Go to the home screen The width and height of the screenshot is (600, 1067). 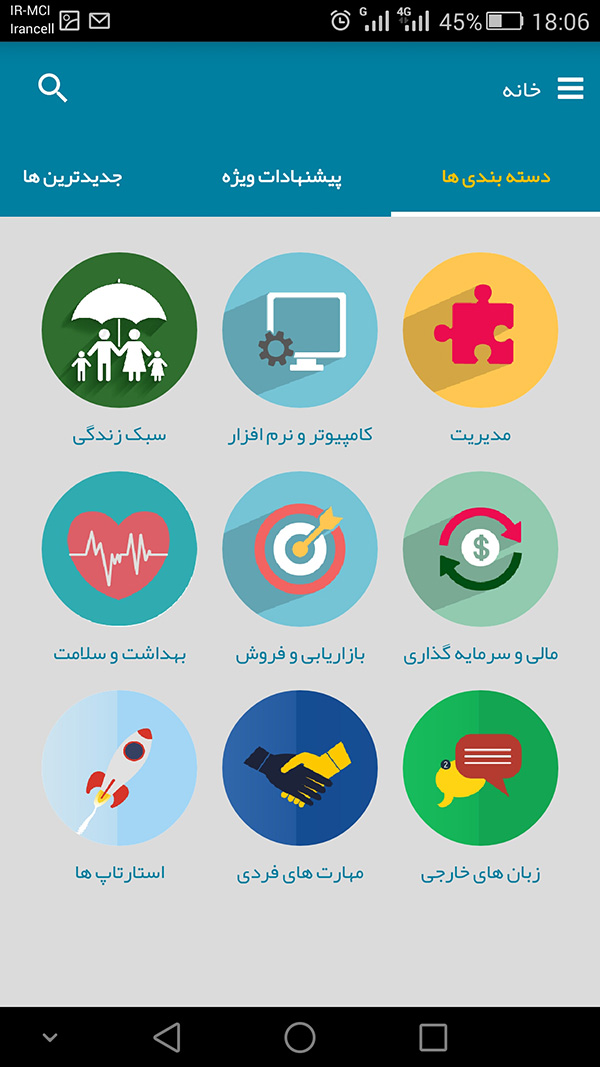pyautogui.click(x=300, y=1037)
